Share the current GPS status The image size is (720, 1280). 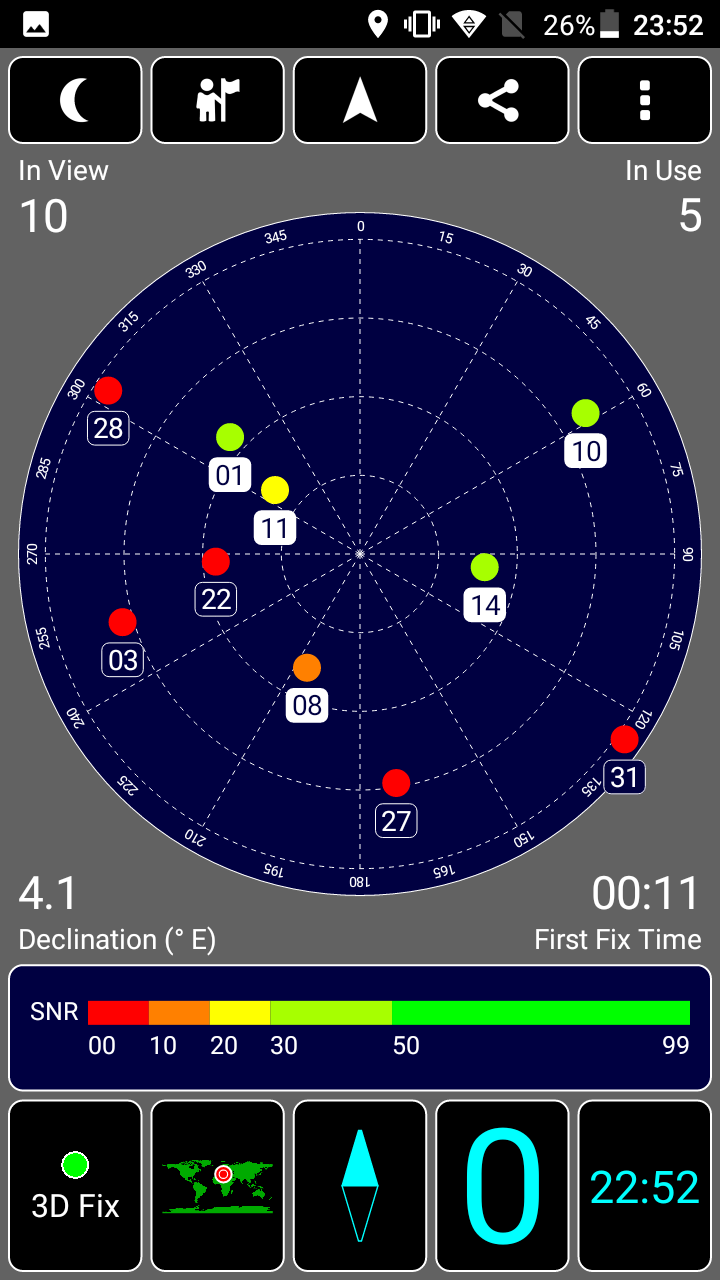[502, 101]
